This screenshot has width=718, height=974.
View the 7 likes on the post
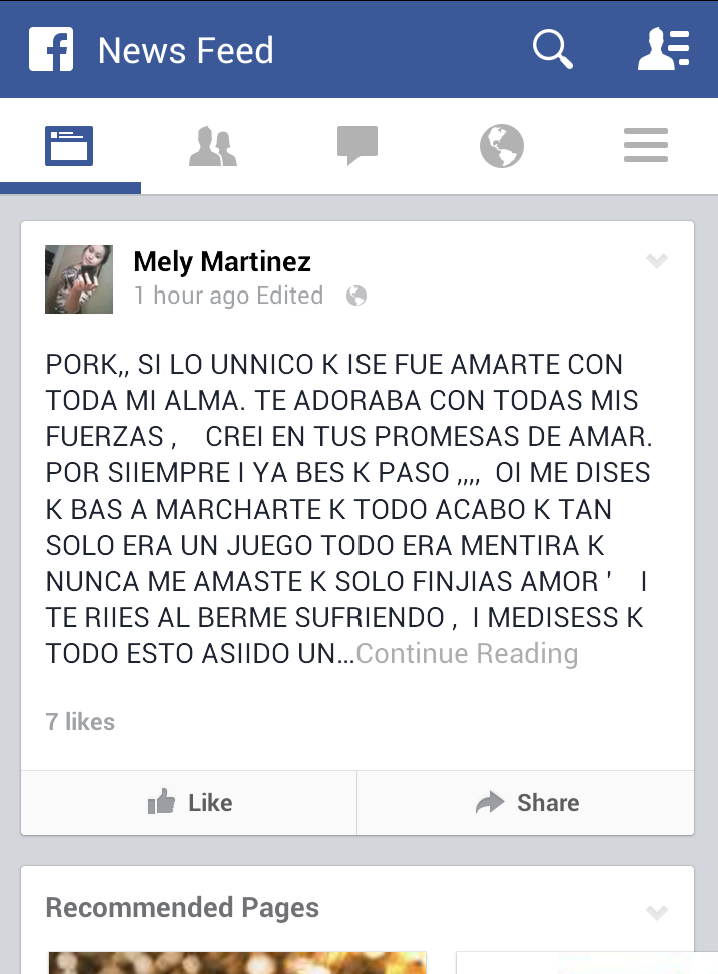tap(80, 722)
